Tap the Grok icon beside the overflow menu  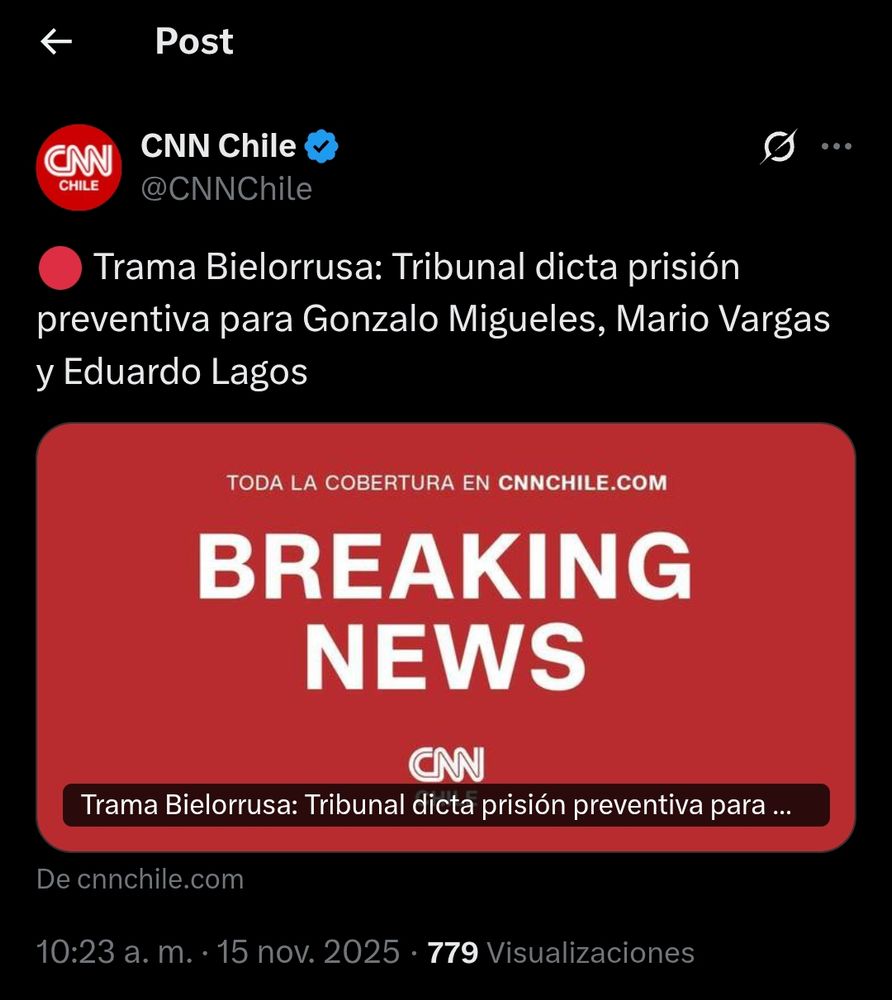tap(778, 148)
